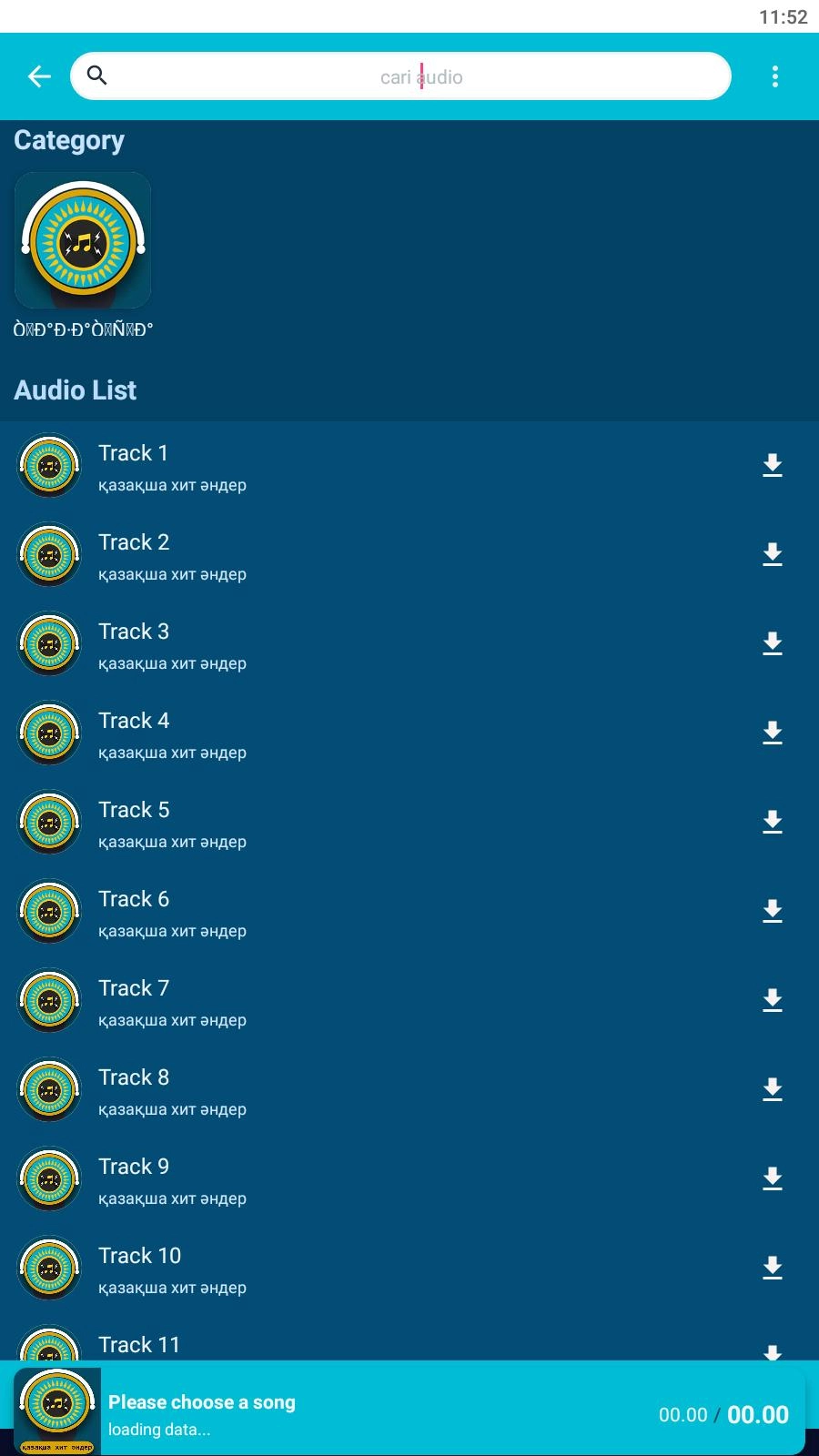Download Track 5
Viewport: 819px width, 1456px height.
point(772,822)
